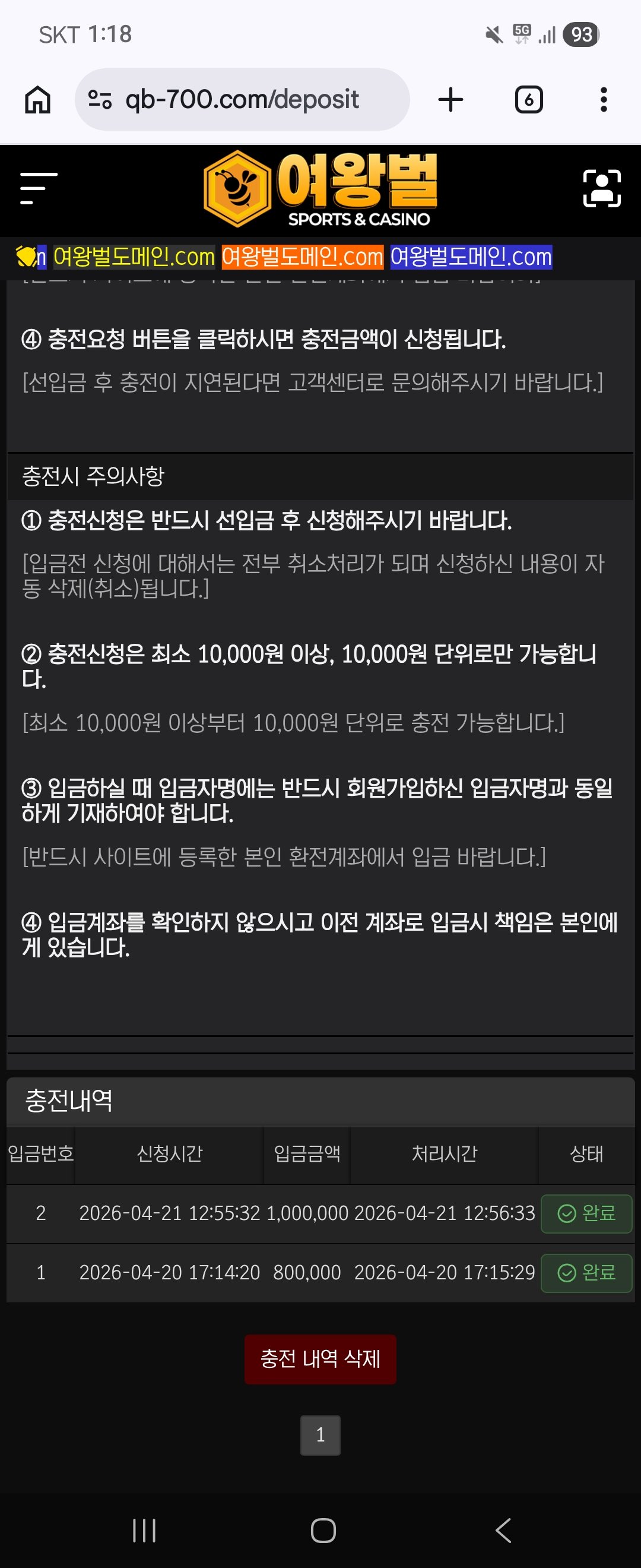Open a new browser tab

[450, 100]
